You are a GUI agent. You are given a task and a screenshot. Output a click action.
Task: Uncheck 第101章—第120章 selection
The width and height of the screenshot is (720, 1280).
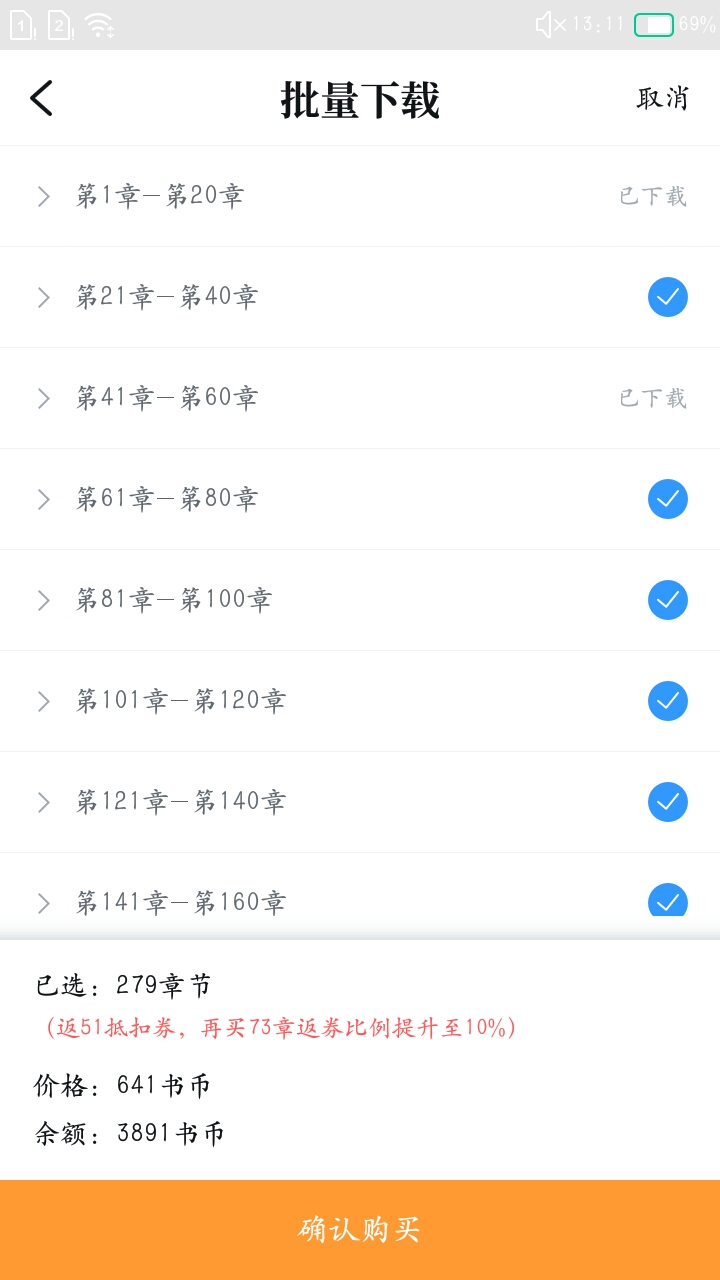point(668,701)
